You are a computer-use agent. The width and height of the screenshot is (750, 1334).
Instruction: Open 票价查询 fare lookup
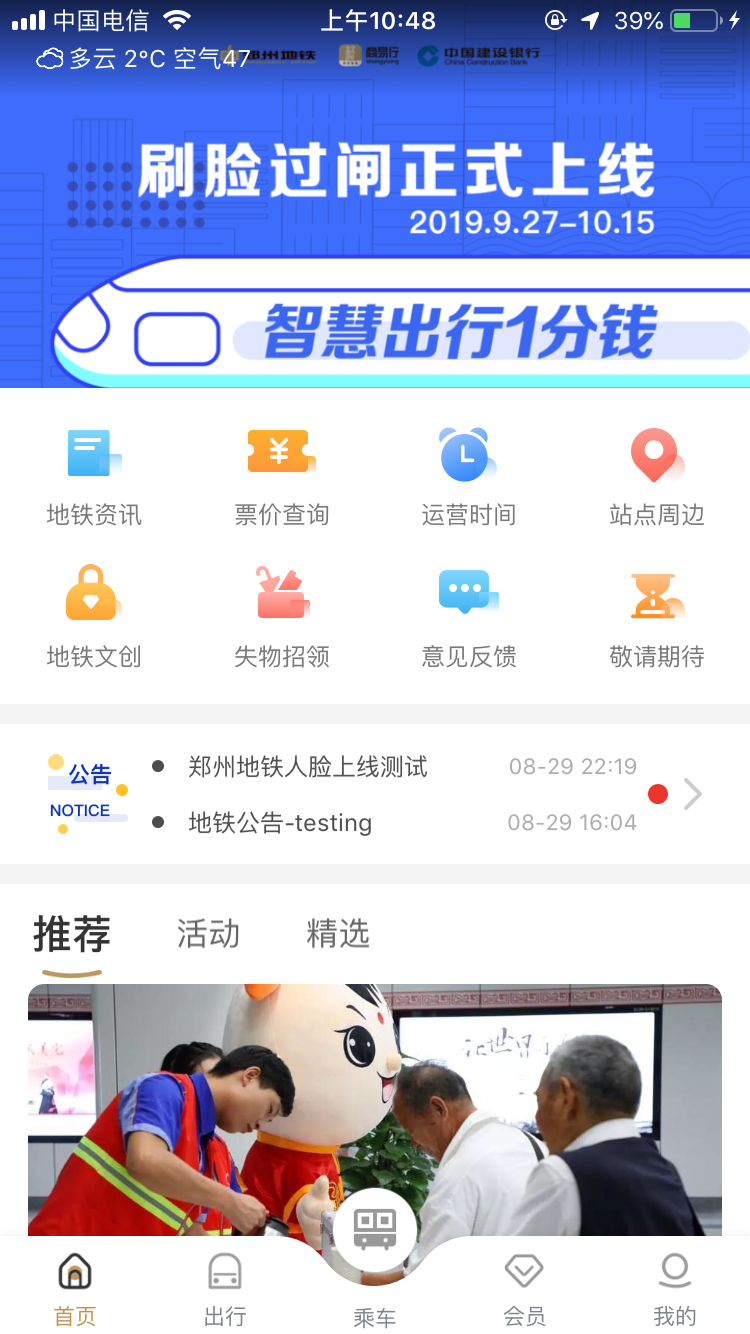(x=281, y=475)
